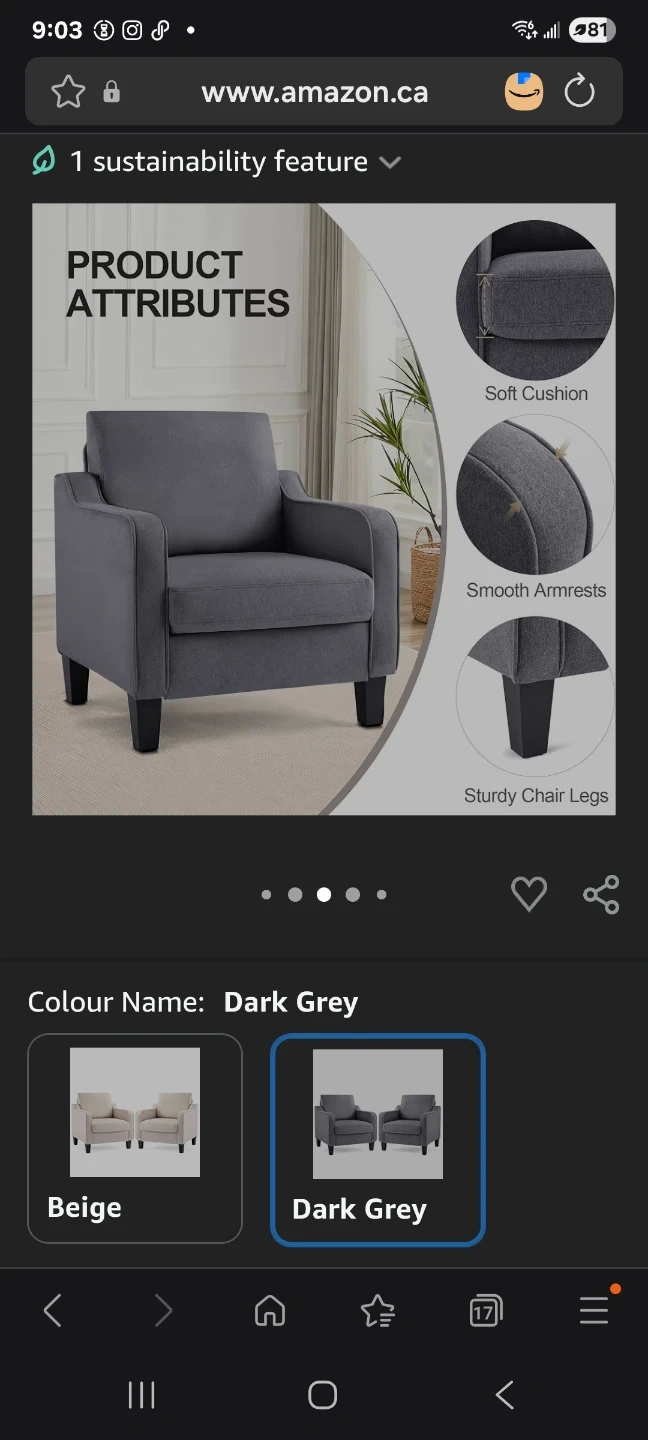This screenshot has height=1440, width=648.
Task: Go back to the previous page in browser
Action: point(53,1310)
